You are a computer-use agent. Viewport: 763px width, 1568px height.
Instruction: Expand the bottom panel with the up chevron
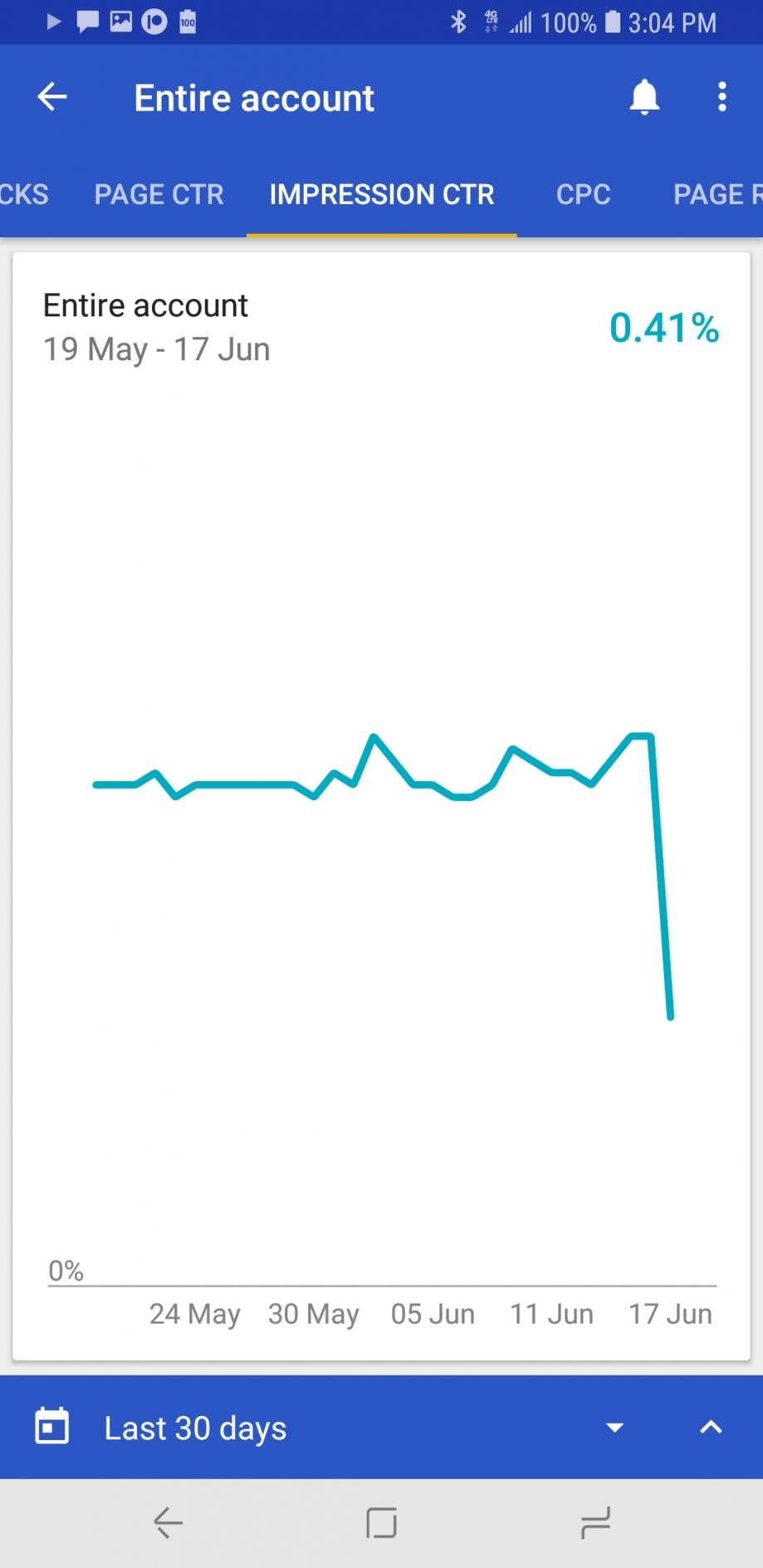click(x=711, y=1428)
